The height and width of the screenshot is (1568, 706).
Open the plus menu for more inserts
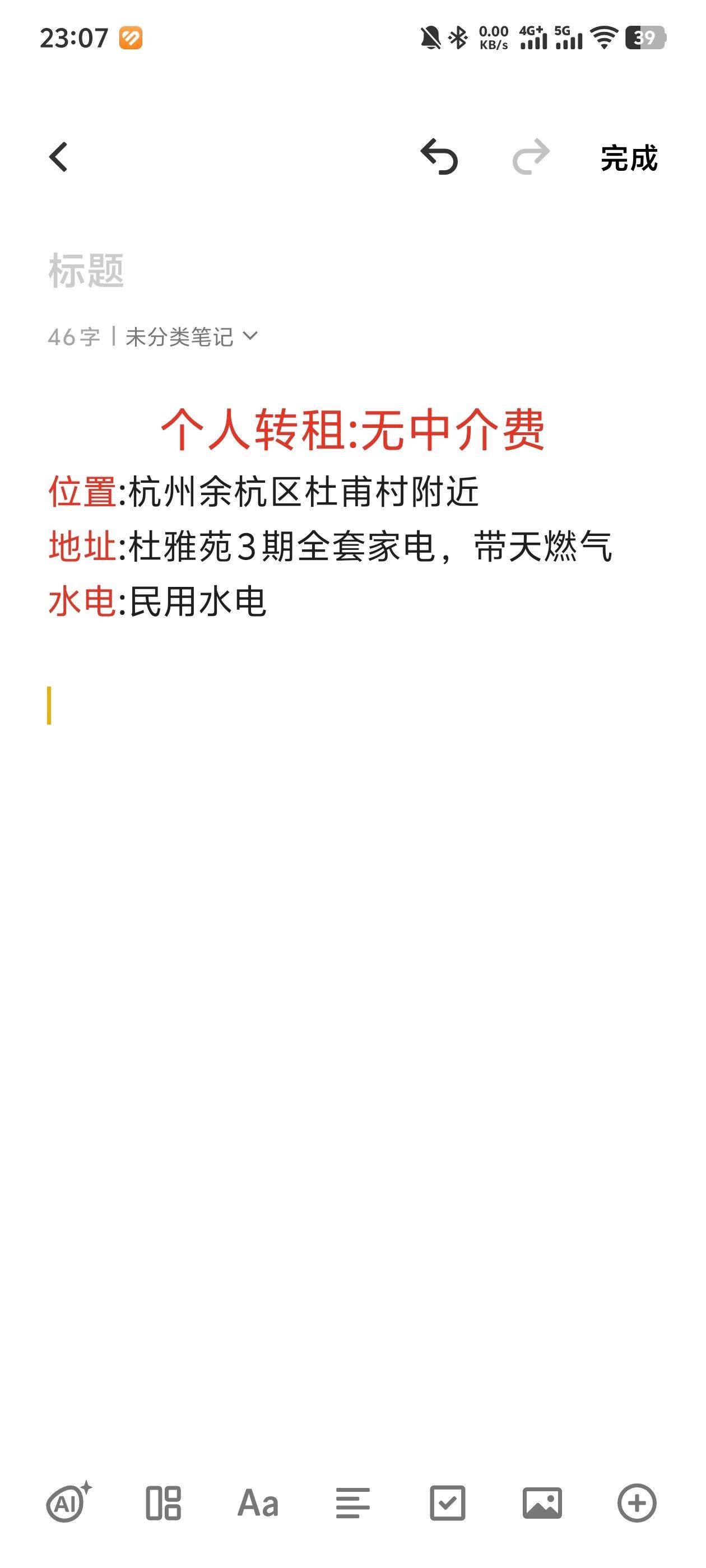click(x=637, y=1503)
